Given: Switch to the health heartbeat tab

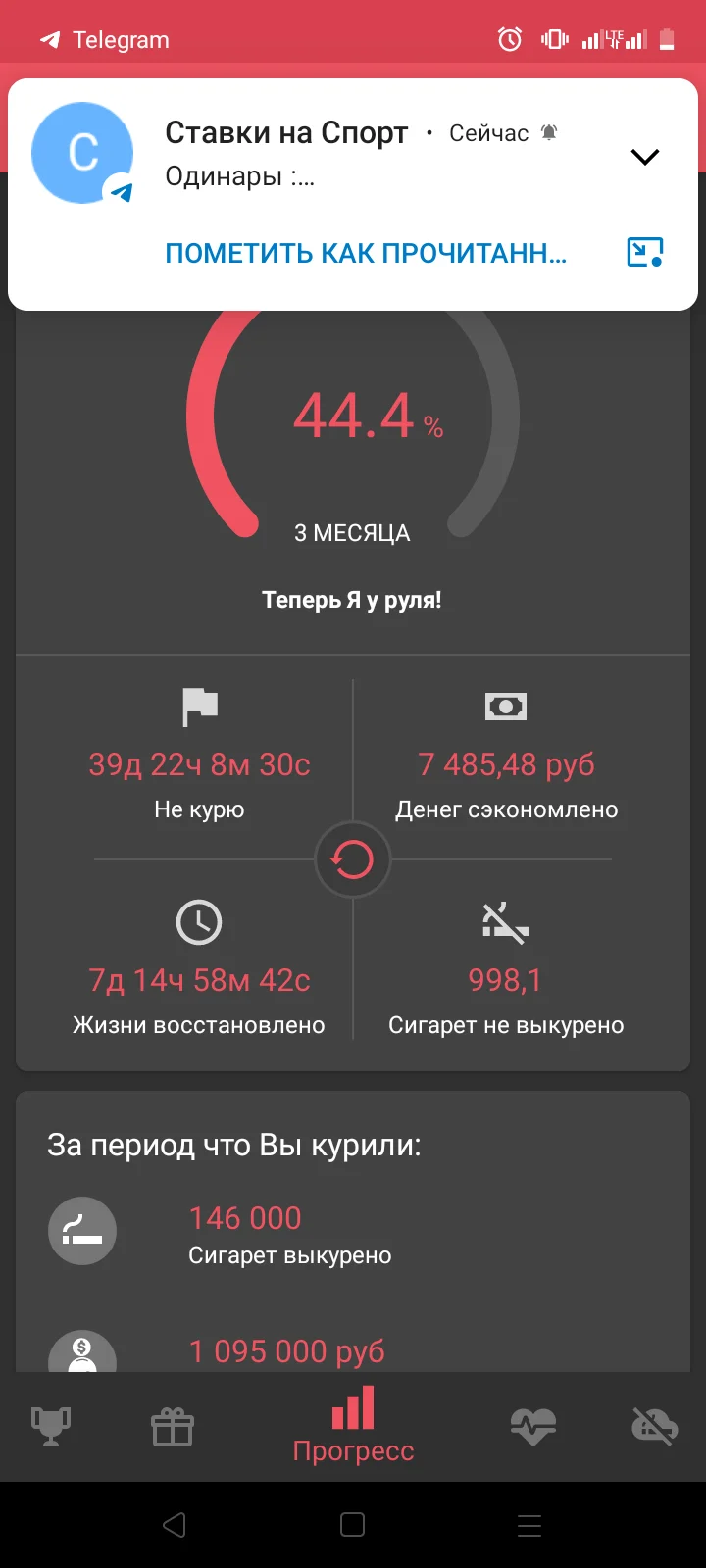Looking at the screenshot, I should [533, 1426].
